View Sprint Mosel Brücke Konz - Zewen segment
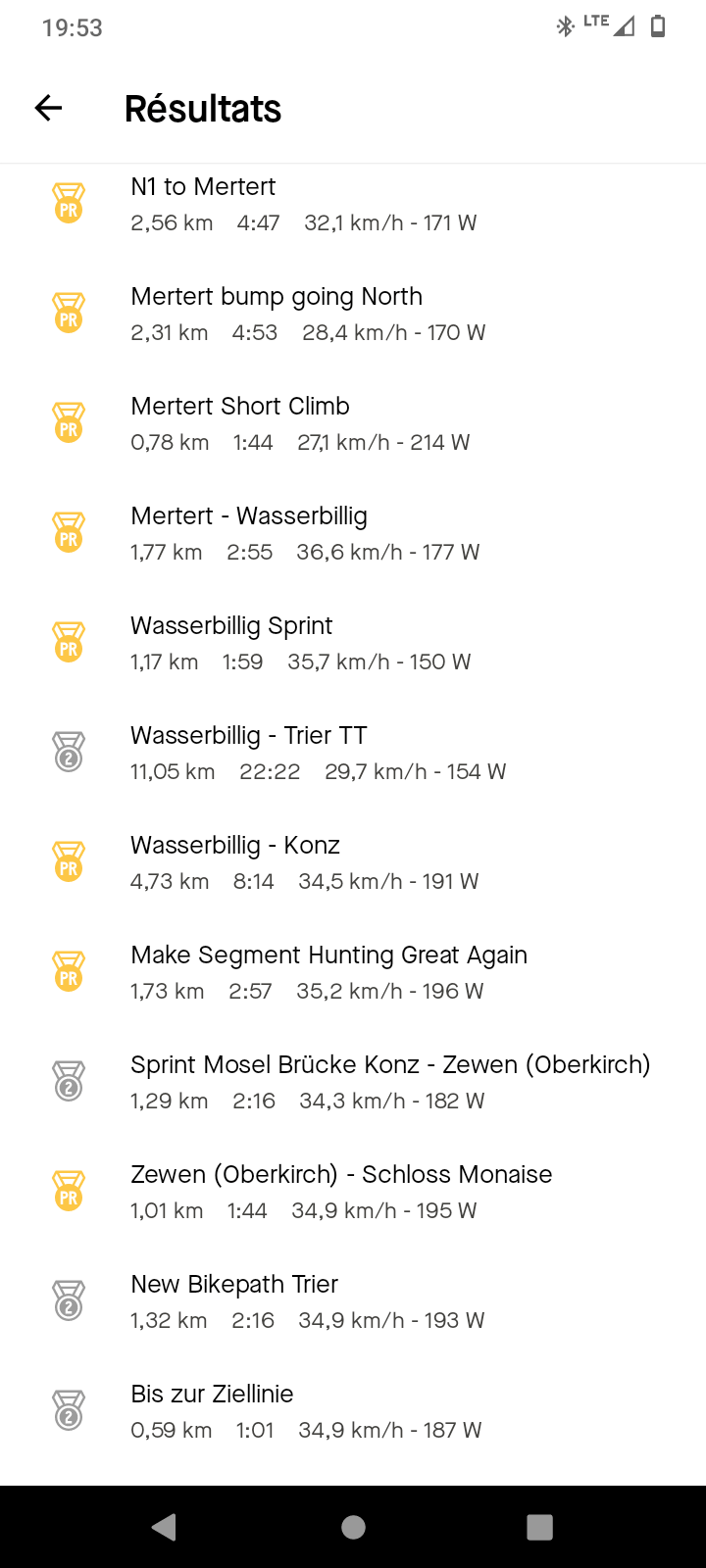The width and height of the screenshot is (706, 1568). 353,1082
